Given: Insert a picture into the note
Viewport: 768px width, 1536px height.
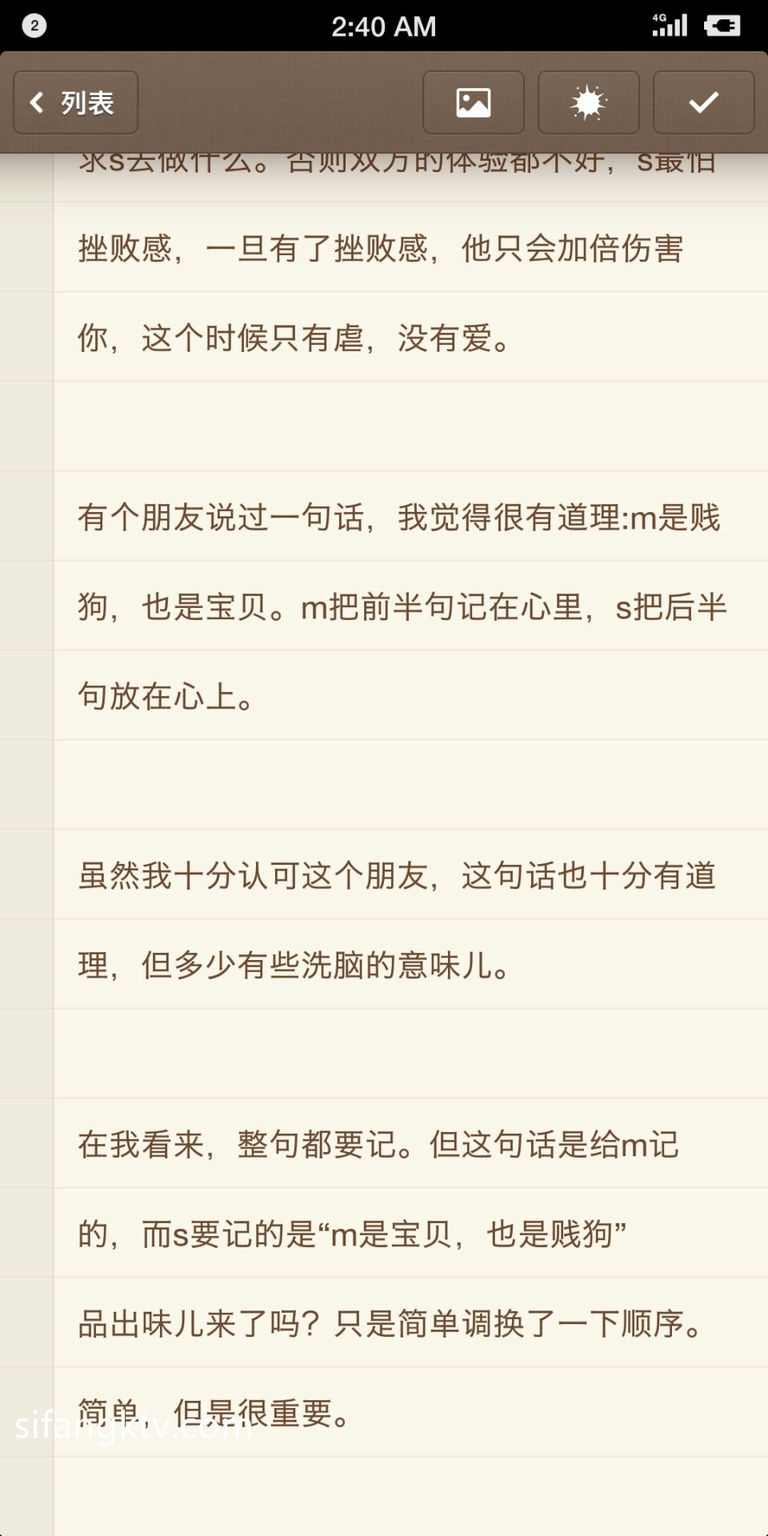Looking at the screenshot, I should click(473, 102).
